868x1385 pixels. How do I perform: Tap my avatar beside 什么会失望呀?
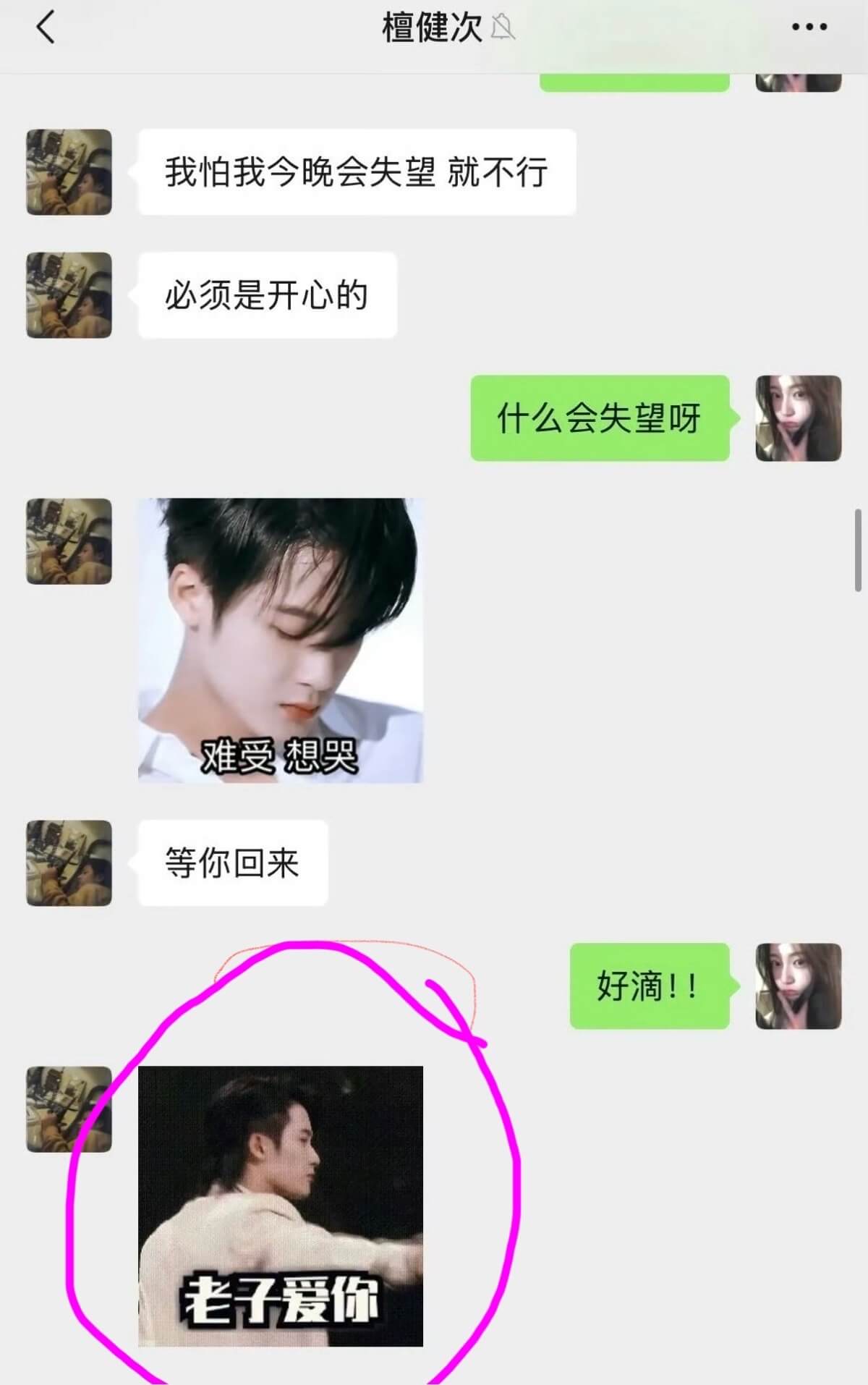pos(798,418)
